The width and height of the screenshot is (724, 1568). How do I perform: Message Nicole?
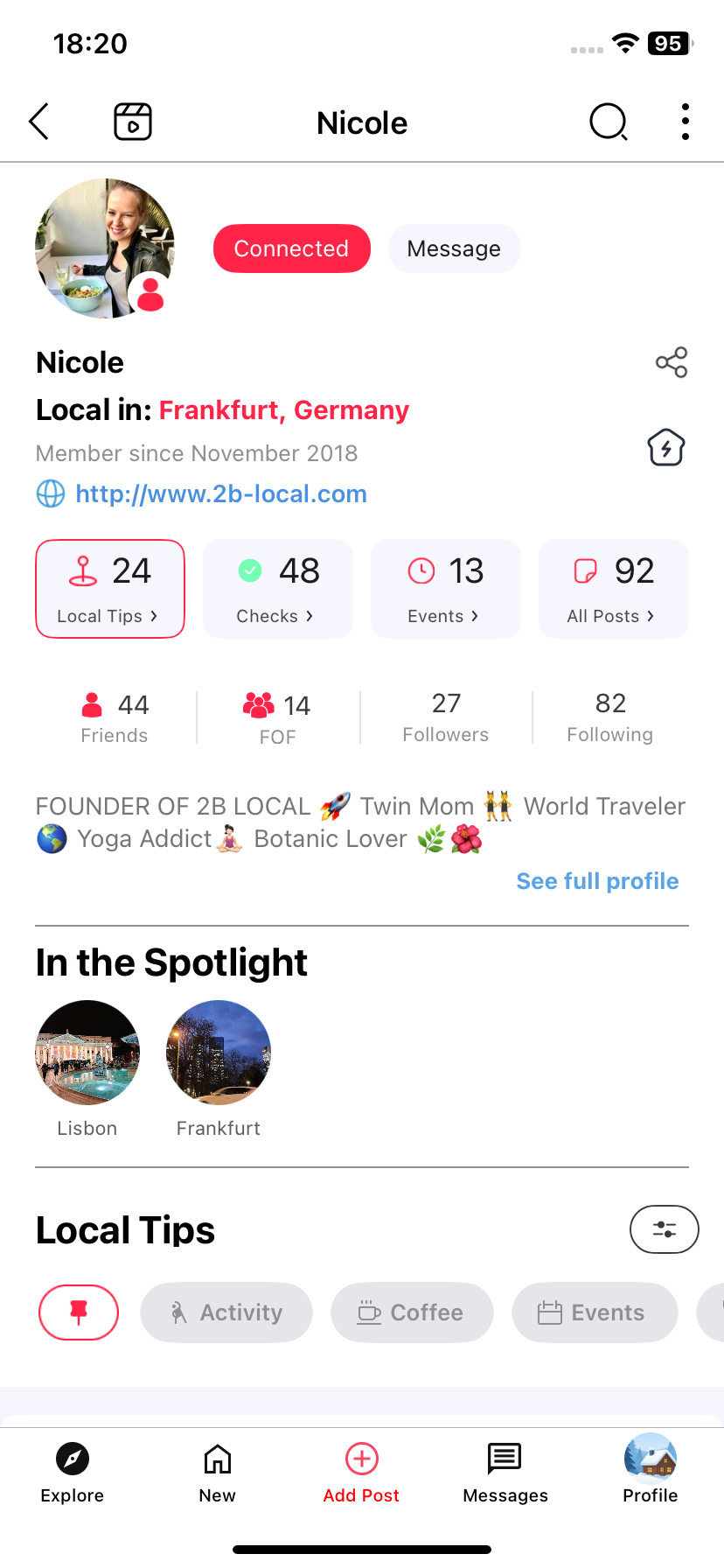[x=454, y=248]
